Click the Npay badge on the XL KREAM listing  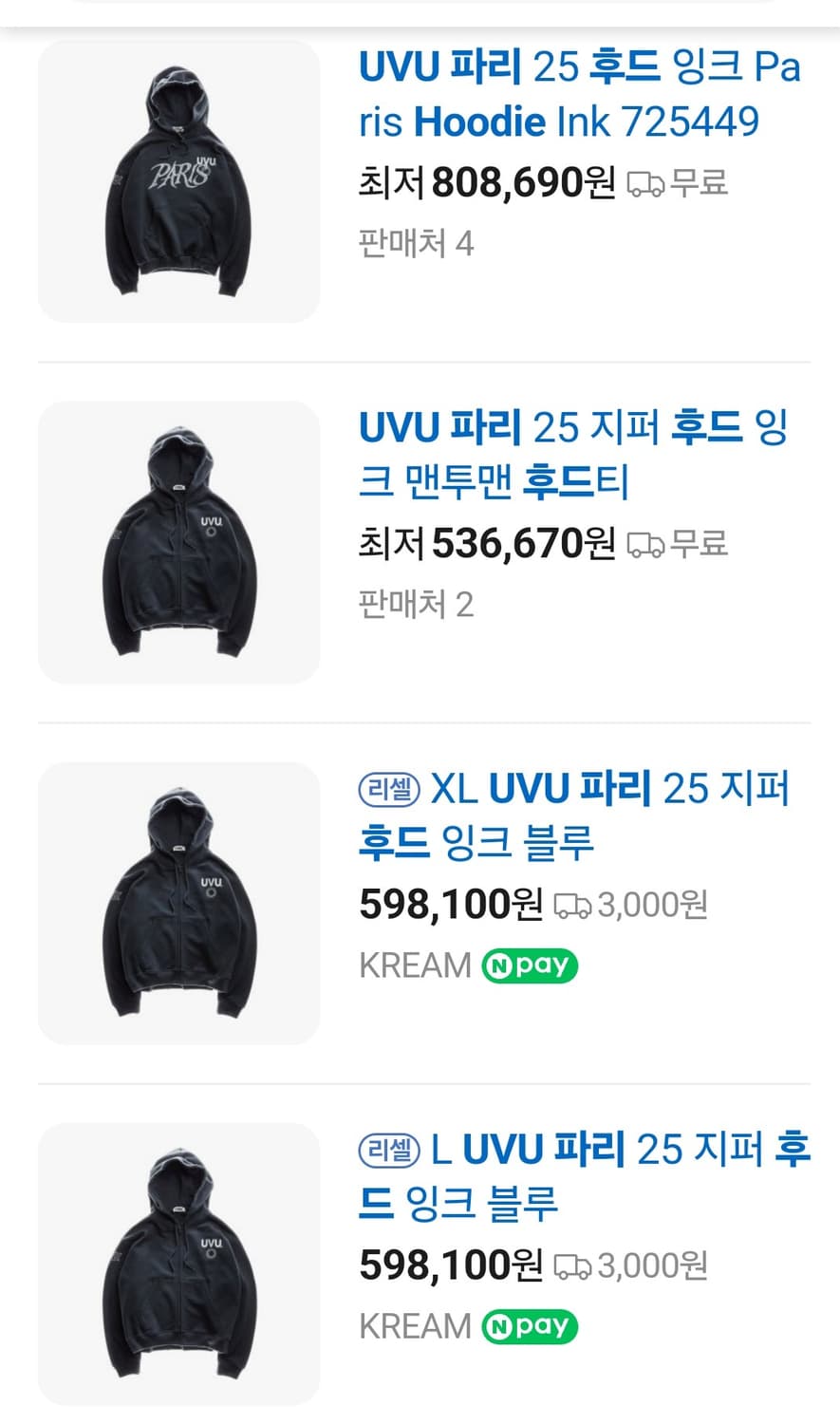529,965
